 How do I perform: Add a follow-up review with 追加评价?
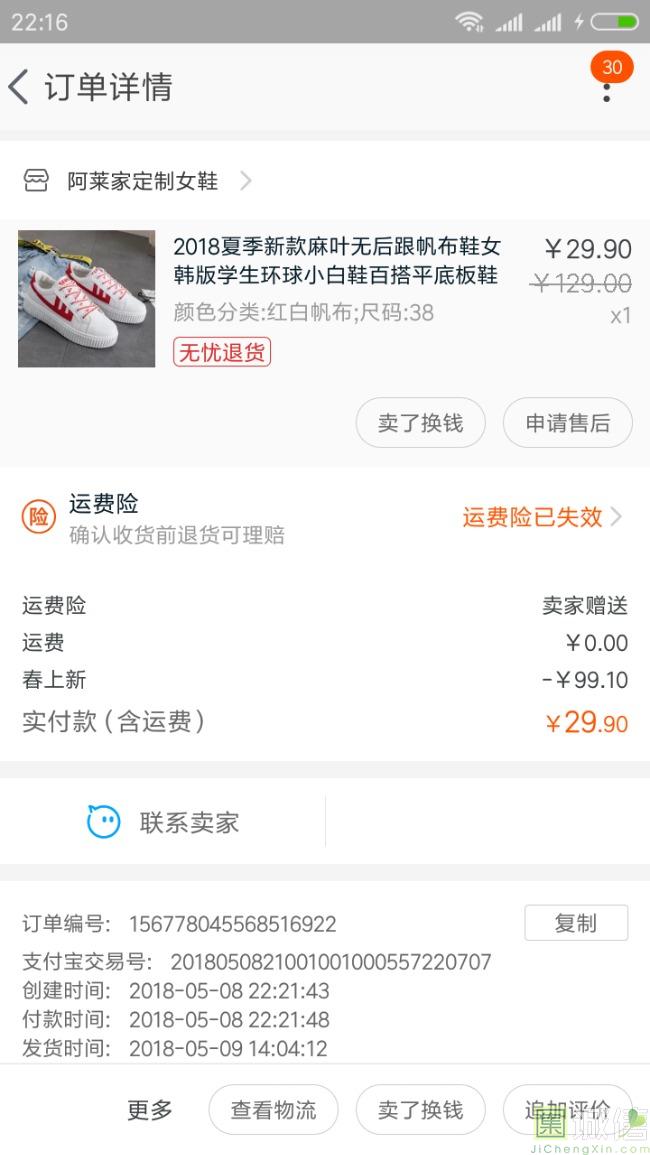(566, 1110)
